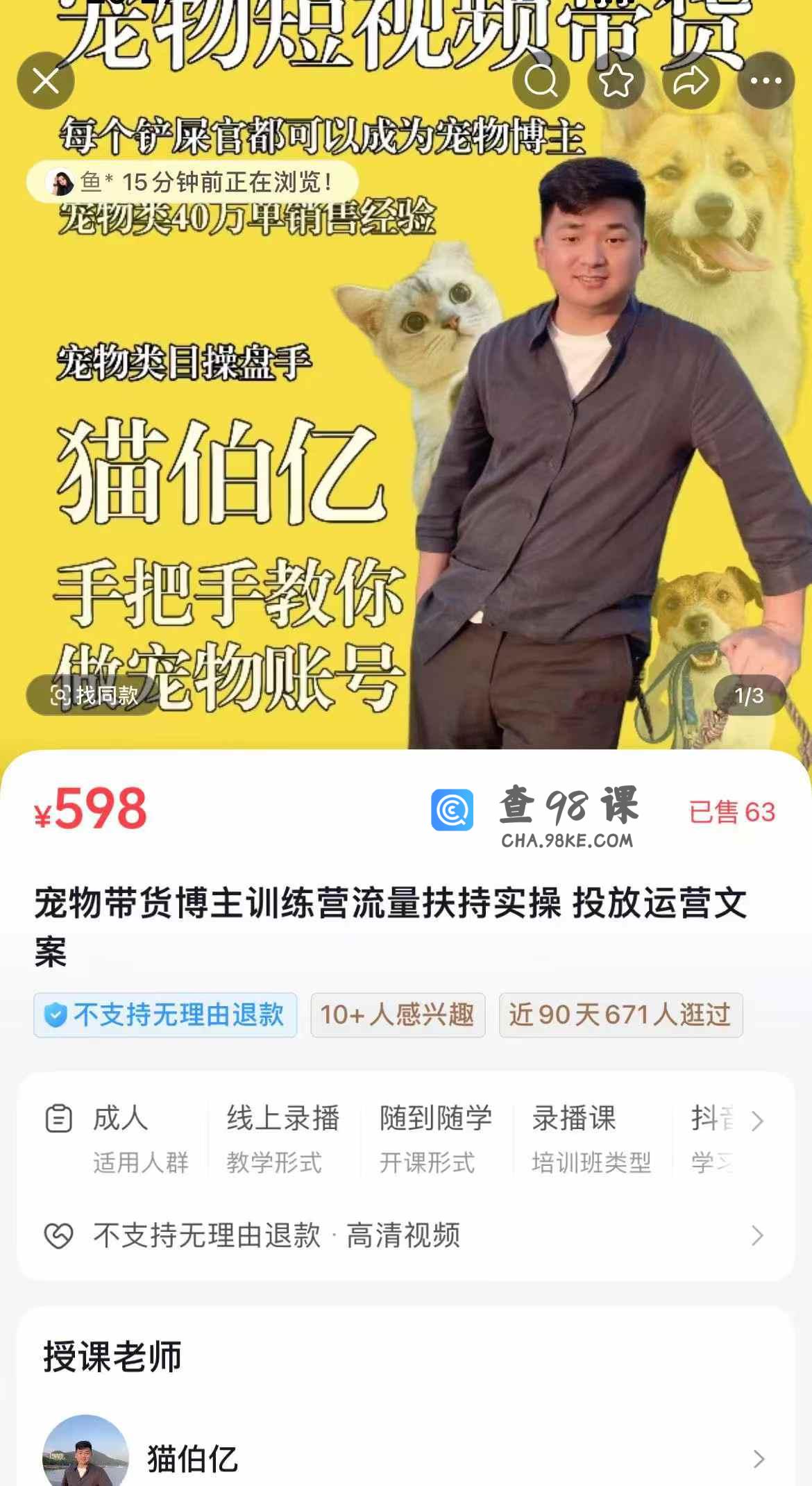812x1486 pixels.
Task: Open the 不支持无理由退款 badge
Action: point(165,1015)
